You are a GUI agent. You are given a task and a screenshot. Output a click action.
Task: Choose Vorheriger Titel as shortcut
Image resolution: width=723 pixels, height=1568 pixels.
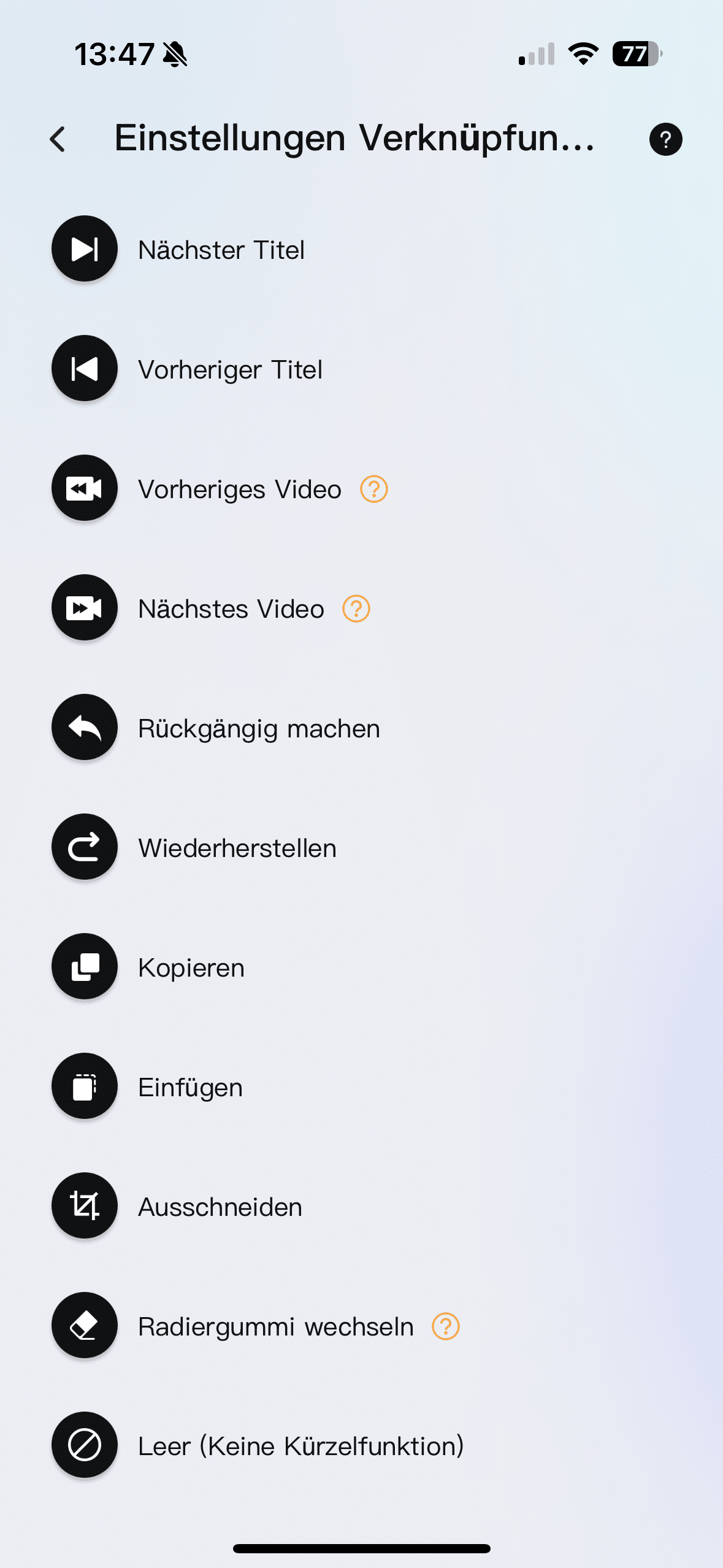coord(230,369)
